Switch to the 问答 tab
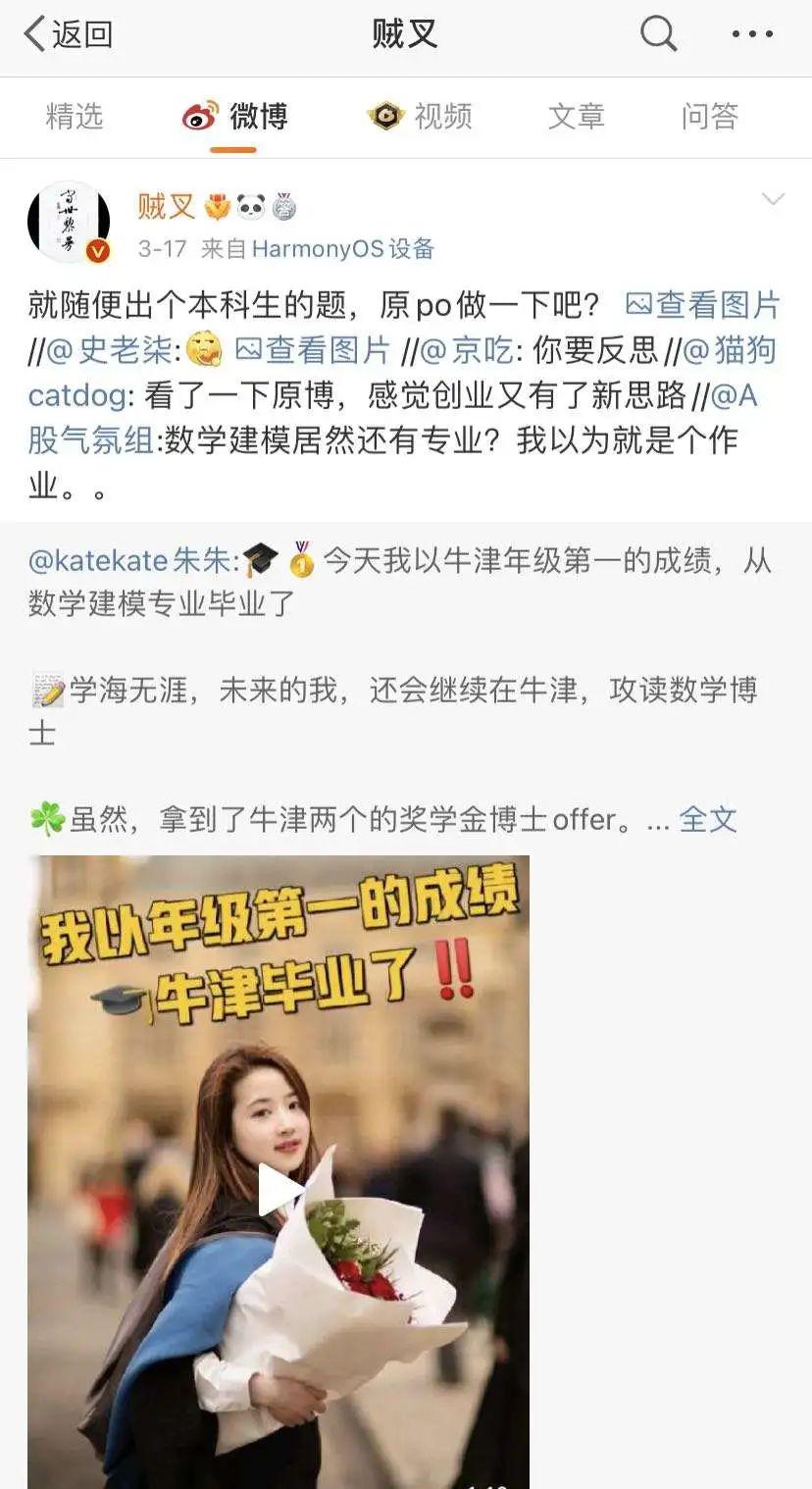 click(x=709, y=117)
